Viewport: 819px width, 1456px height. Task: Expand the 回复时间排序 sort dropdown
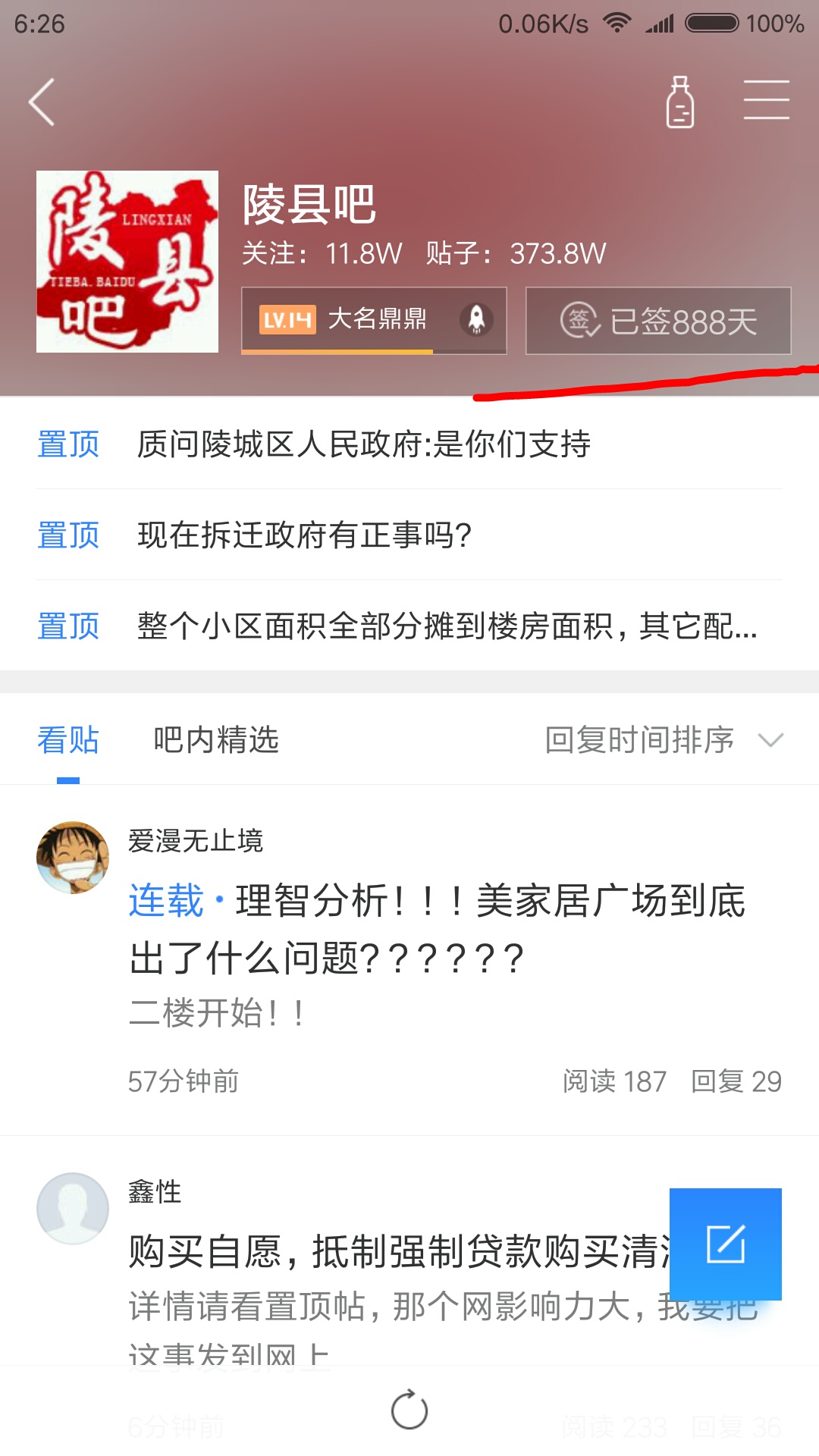coord(664,740)
